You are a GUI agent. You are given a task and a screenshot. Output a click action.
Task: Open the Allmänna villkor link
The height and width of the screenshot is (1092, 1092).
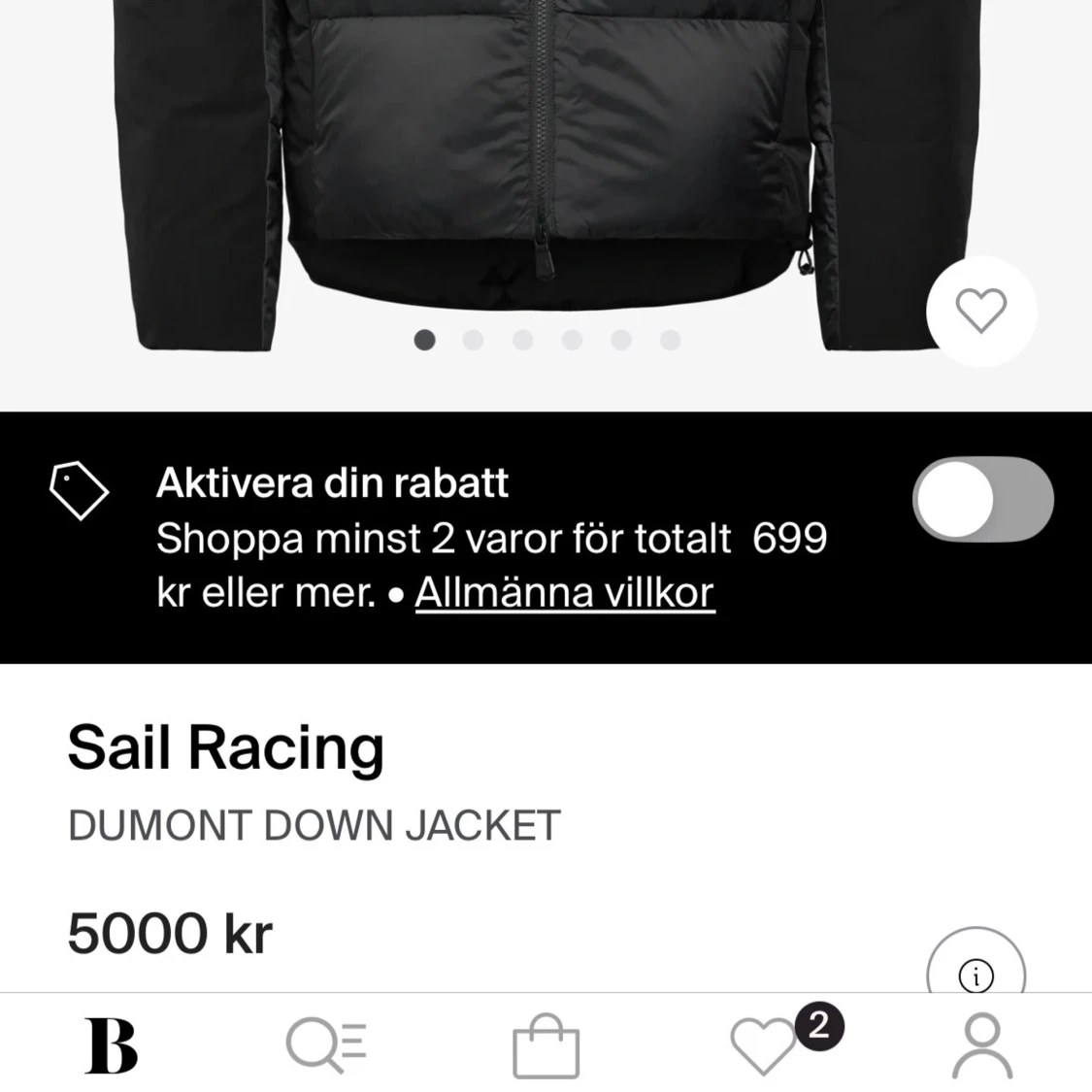click(564, 592)
